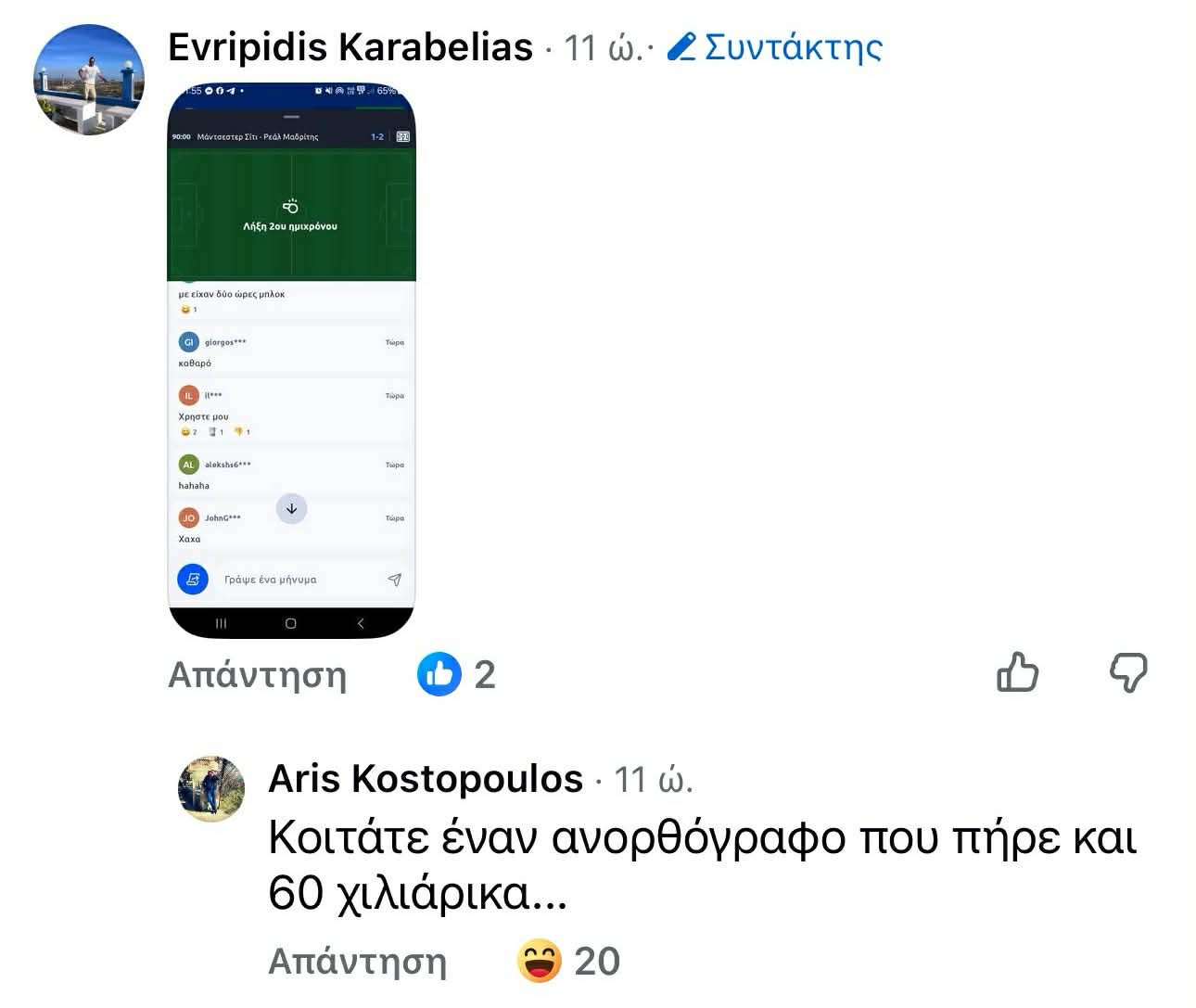Open the attached screenshot image in Evripidis' comment
Screen dimensions: 1196x1008
click(x=291, y=360)
